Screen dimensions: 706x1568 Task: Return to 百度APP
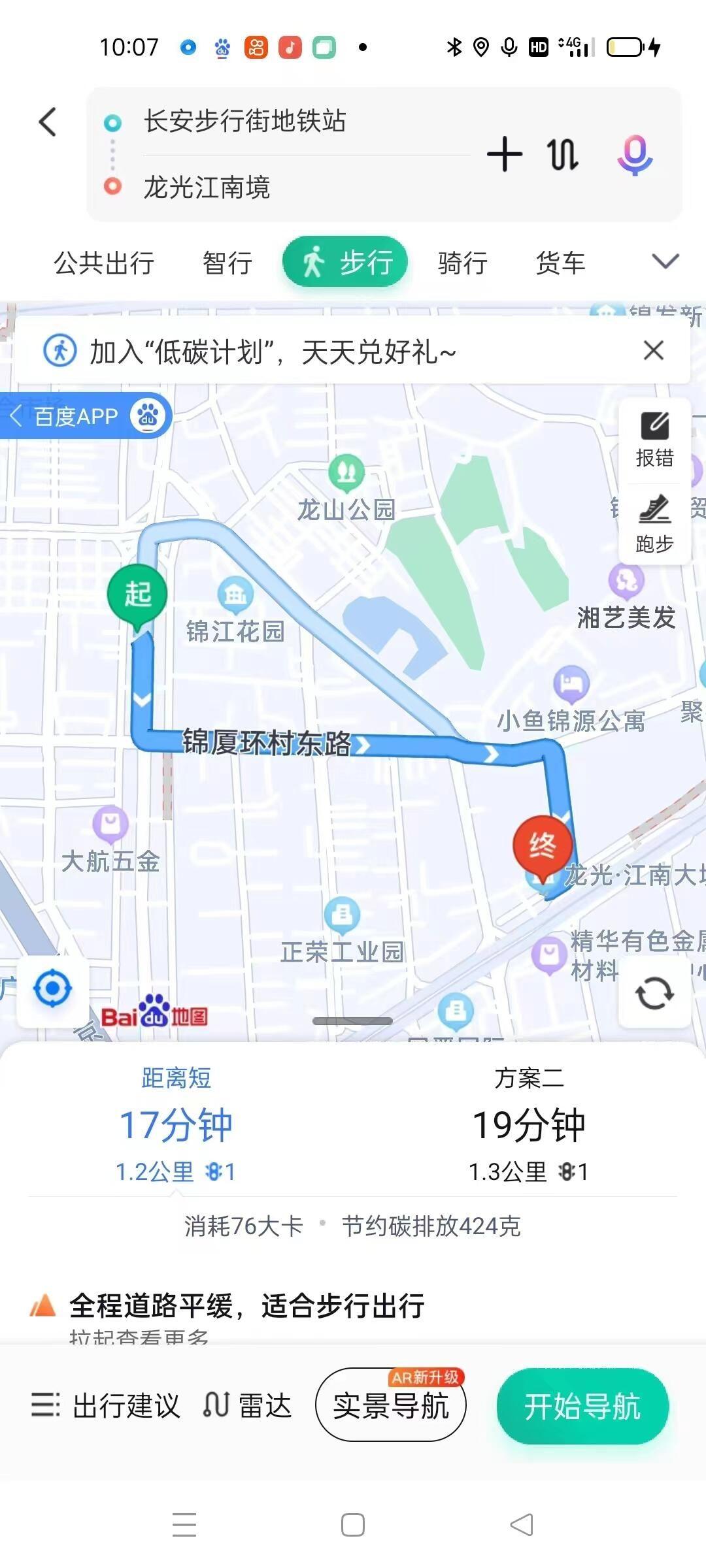(x=85, y=416)
